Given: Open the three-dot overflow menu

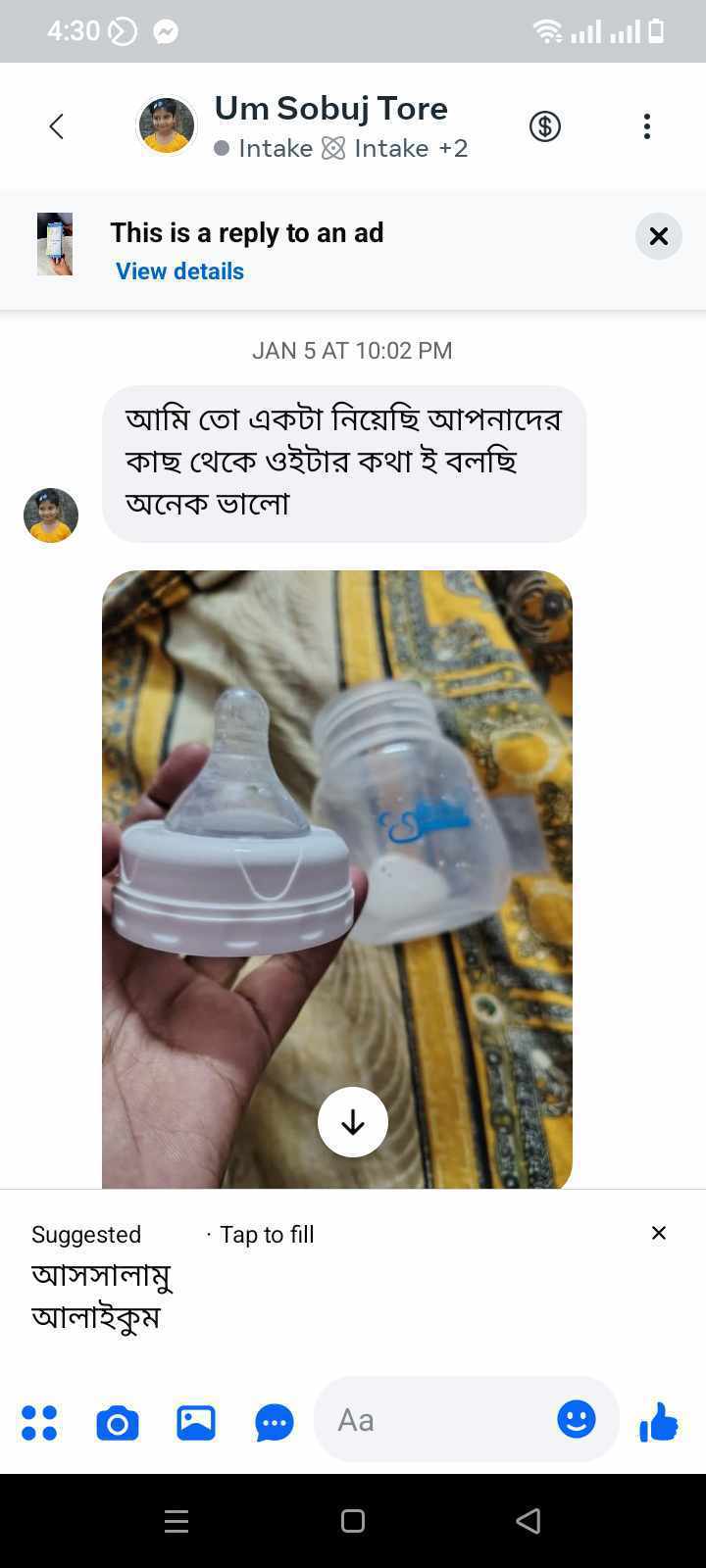Looking at the screenshot, I should tap(646, 126).
